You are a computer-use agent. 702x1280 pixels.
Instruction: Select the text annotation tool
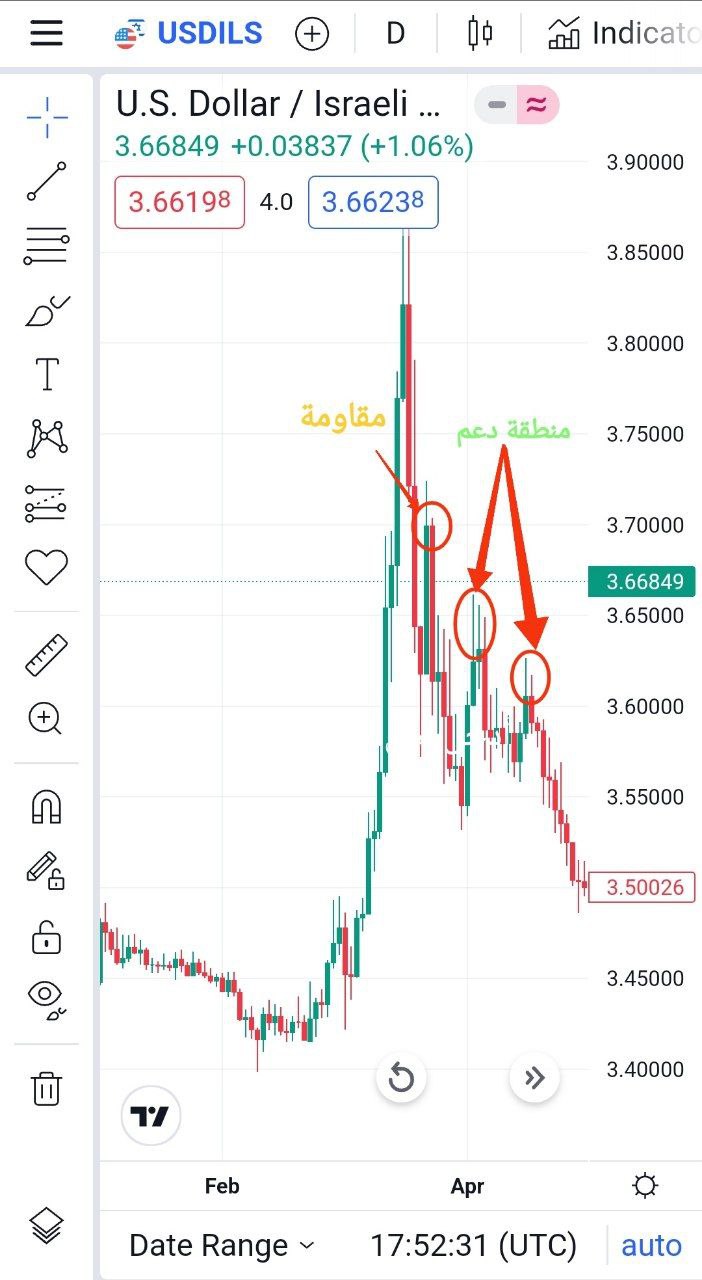tap(47, 374)
